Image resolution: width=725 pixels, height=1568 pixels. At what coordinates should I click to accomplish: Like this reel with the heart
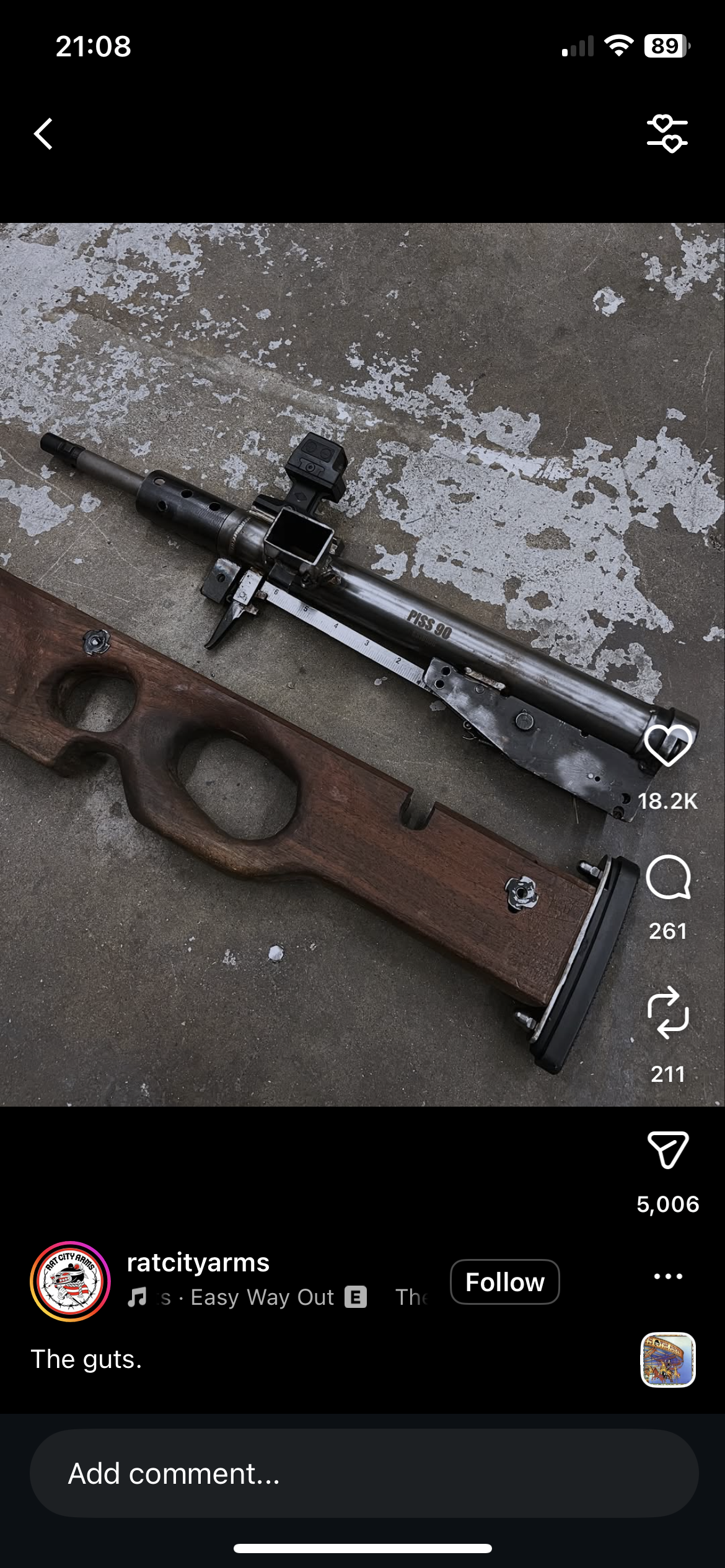(667, 745)
